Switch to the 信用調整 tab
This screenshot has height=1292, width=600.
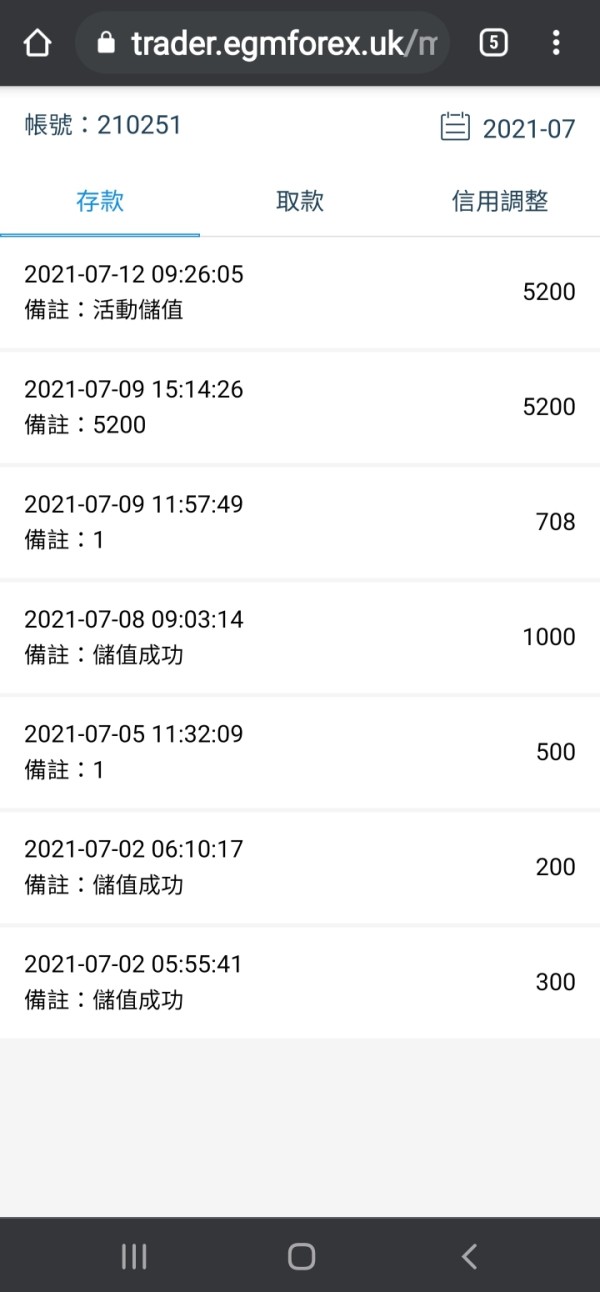coord(500,201)
